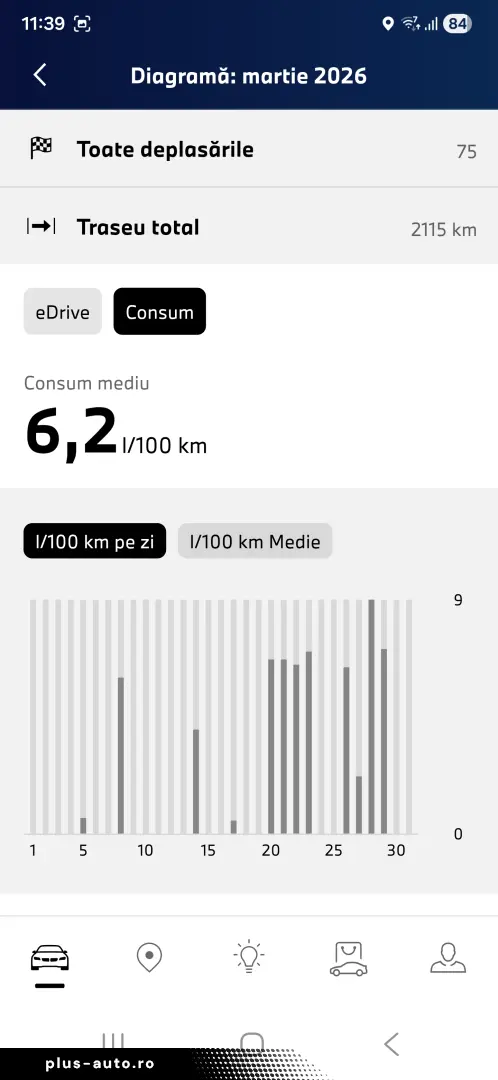
Task: Select the Consum chip
Action: click(160, 312)
